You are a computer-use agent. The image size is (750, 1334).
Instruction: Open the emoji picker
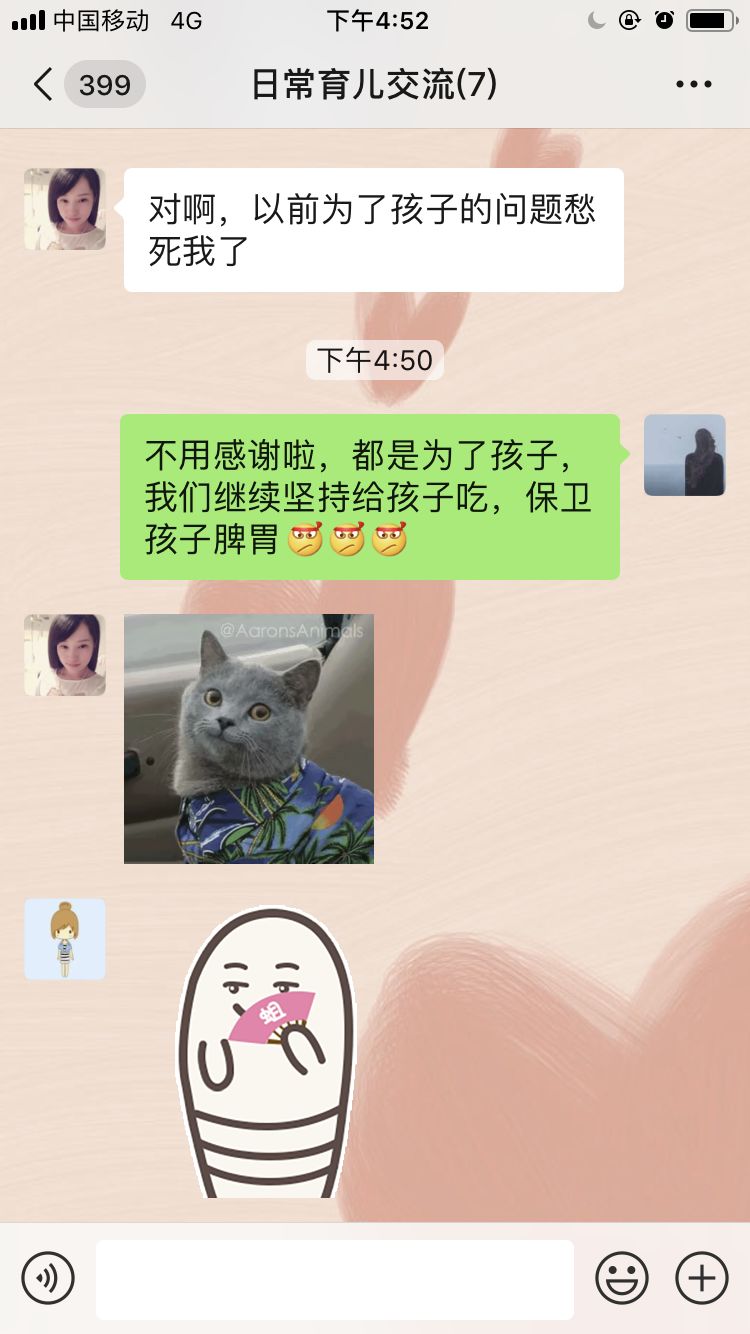(621, 1277)
